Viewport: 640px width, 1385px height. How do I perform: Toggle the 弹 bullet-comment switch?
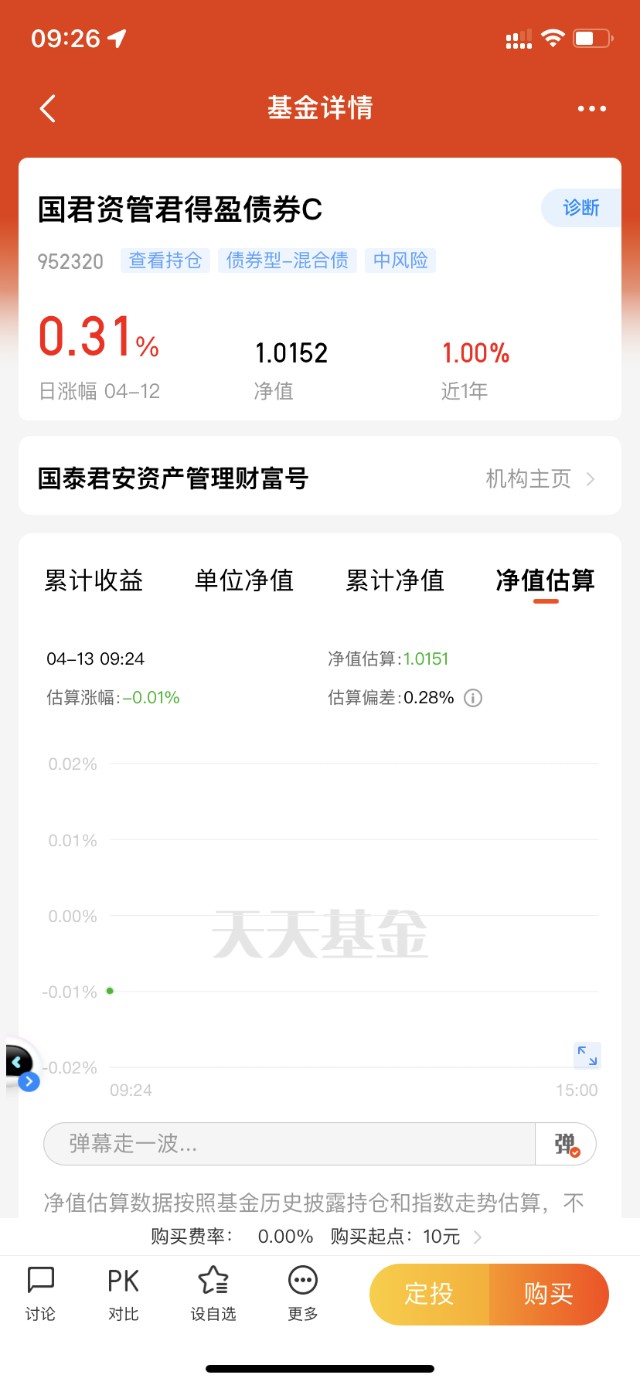(567, 1144)
